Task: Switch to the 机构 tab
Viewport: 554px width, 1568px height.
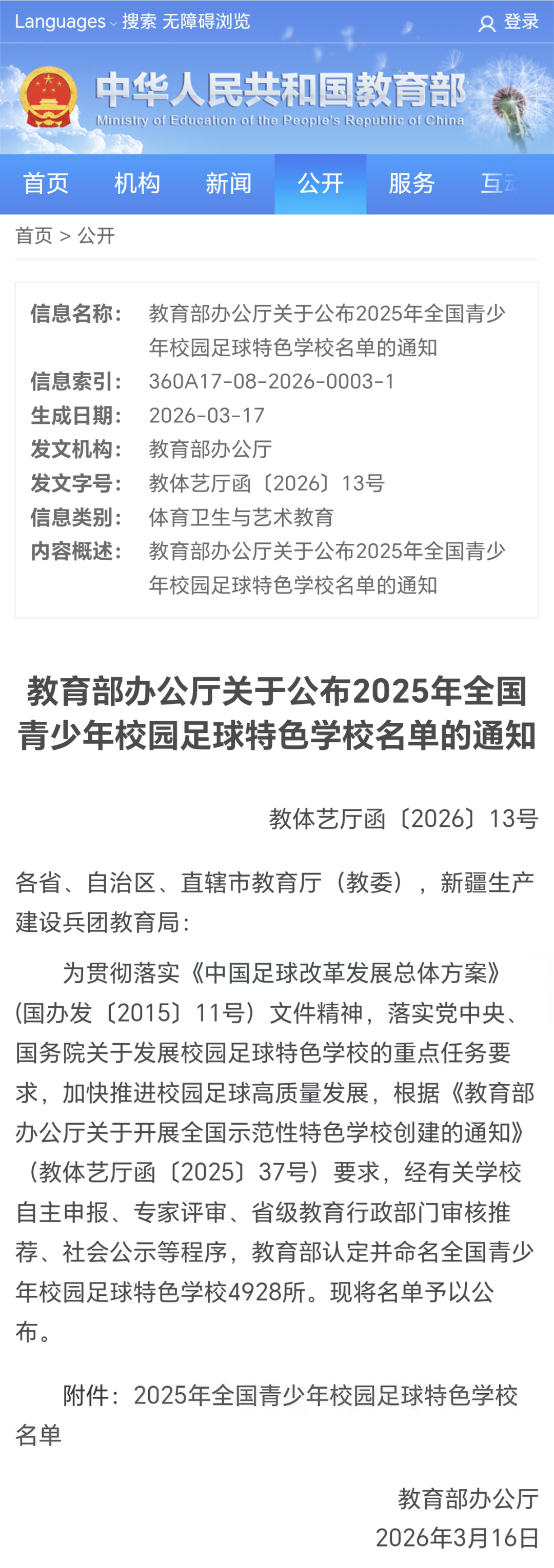Action: (x=137, y=184)
